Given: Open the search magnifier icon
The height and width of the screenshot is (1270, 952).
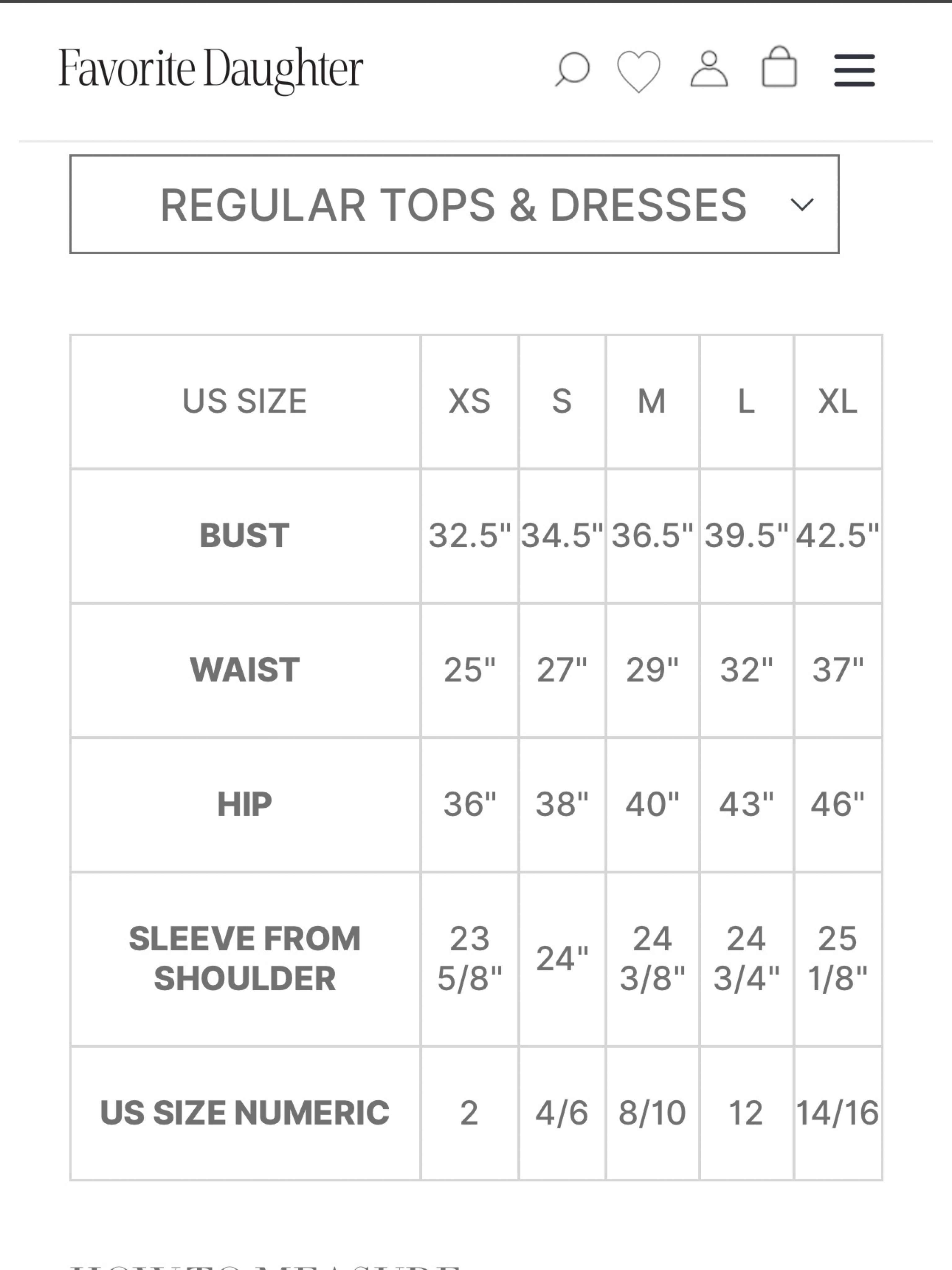Looking at the screenshot, I should click(x=572, y=69).
